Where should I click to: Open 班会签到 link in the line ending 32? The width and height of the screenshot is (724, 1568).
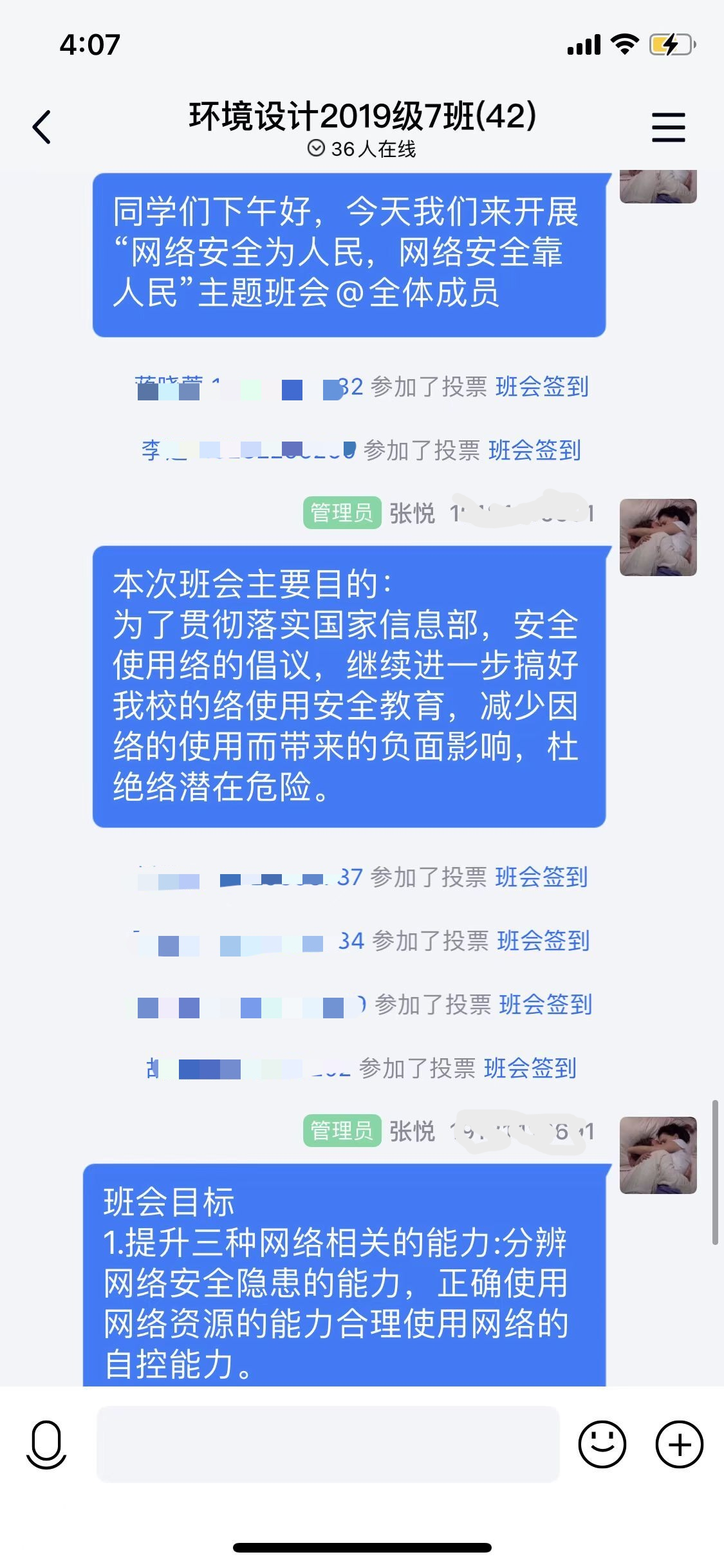[x=542, y=387]
